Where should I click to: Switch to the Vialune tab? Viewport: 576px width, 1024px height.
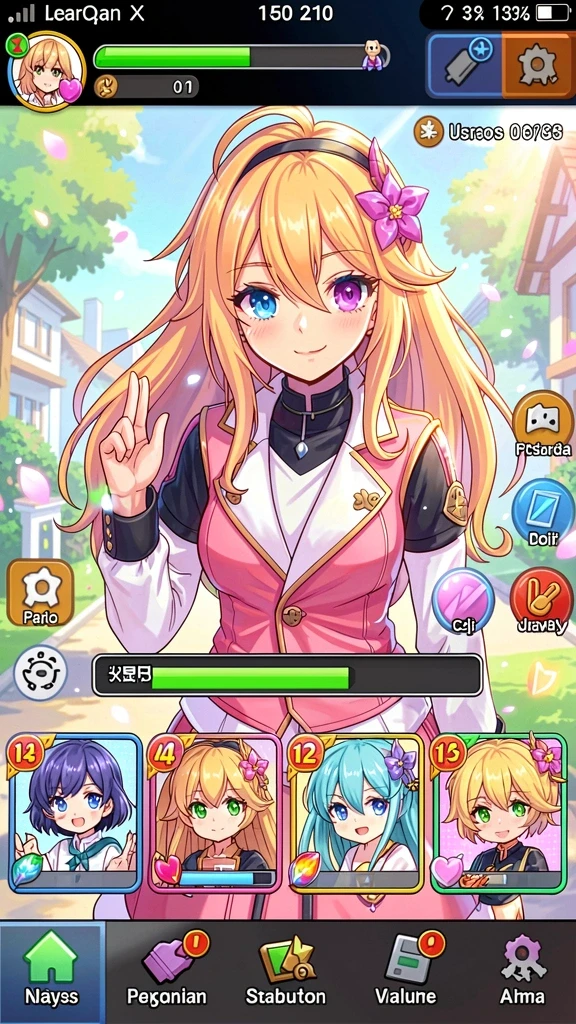(406, 972)
